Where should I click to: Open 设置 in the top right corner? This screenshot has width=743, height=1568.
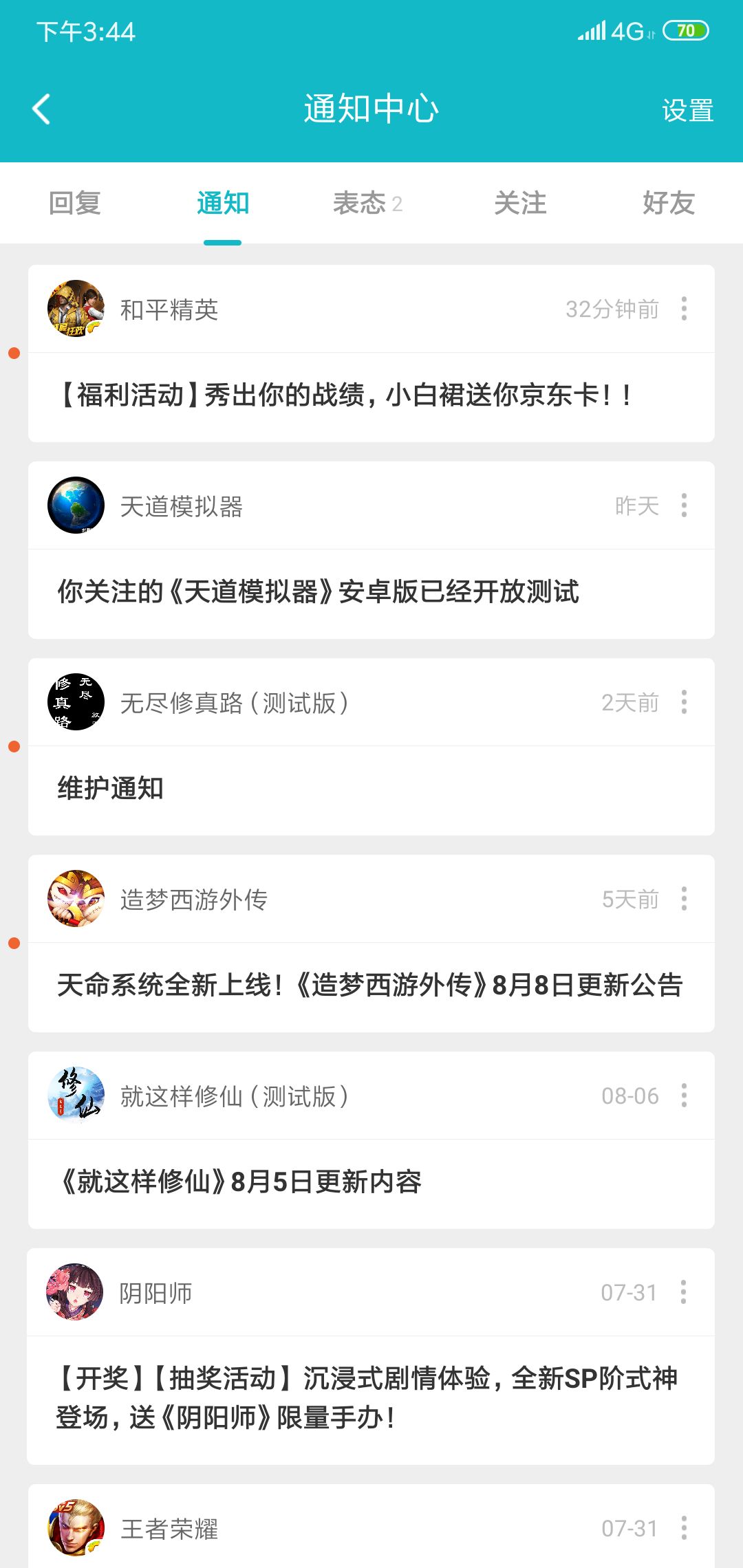(686, 110)
